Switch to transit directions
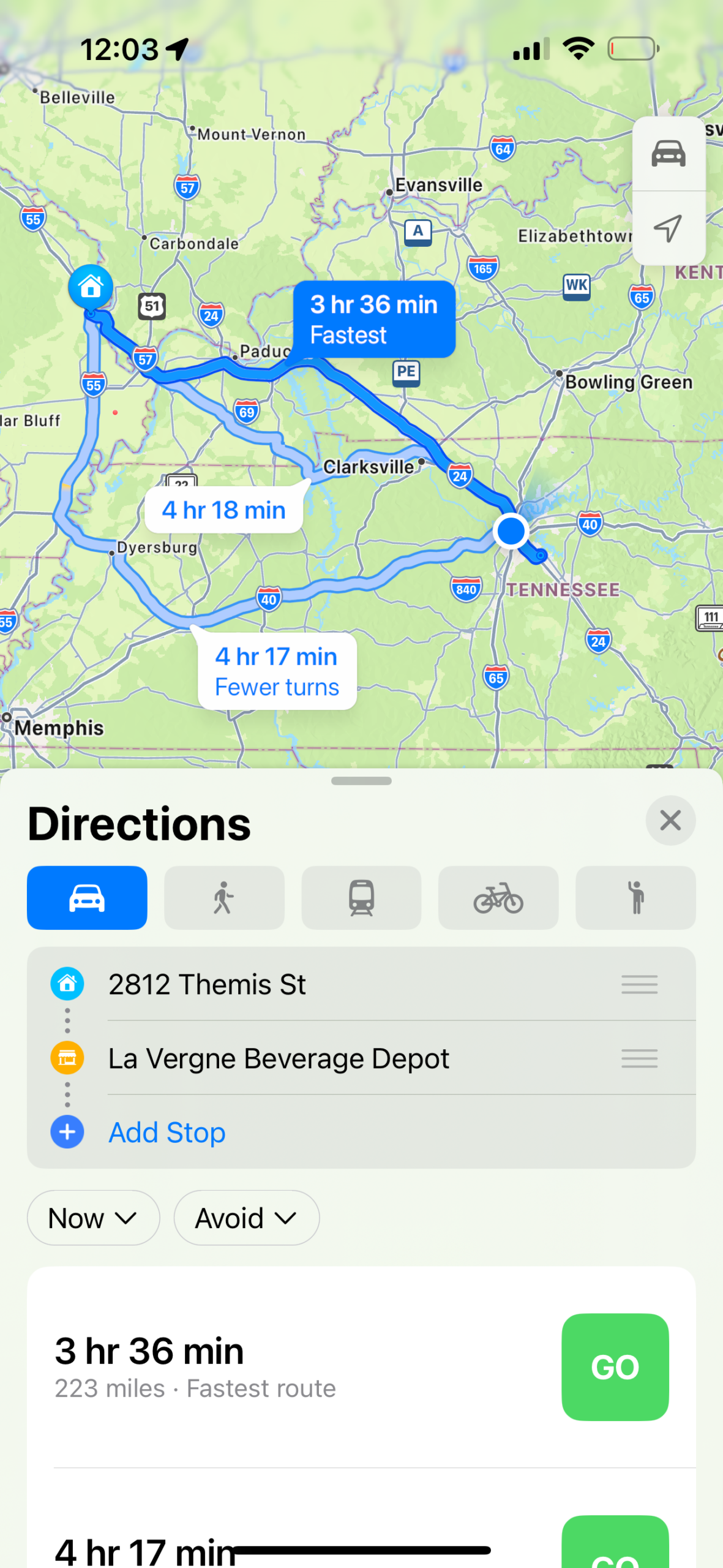This screenshot has height=1568, width=723. [361, 897]
